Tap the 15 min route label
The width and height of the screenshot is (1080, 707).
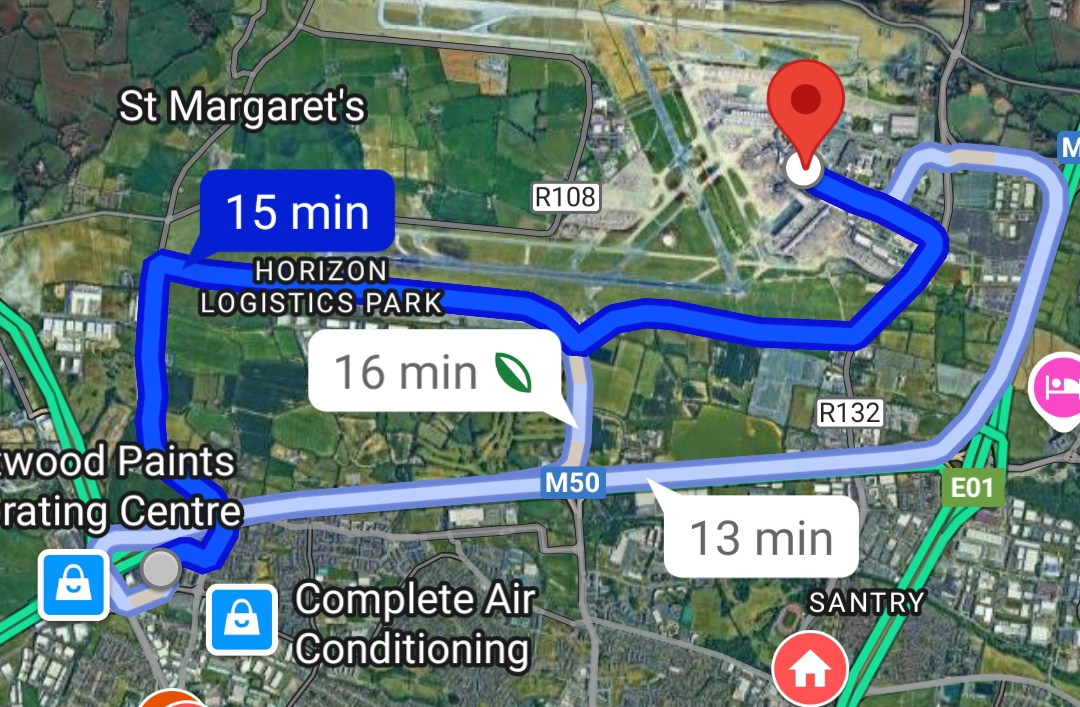tap(297, 212)
